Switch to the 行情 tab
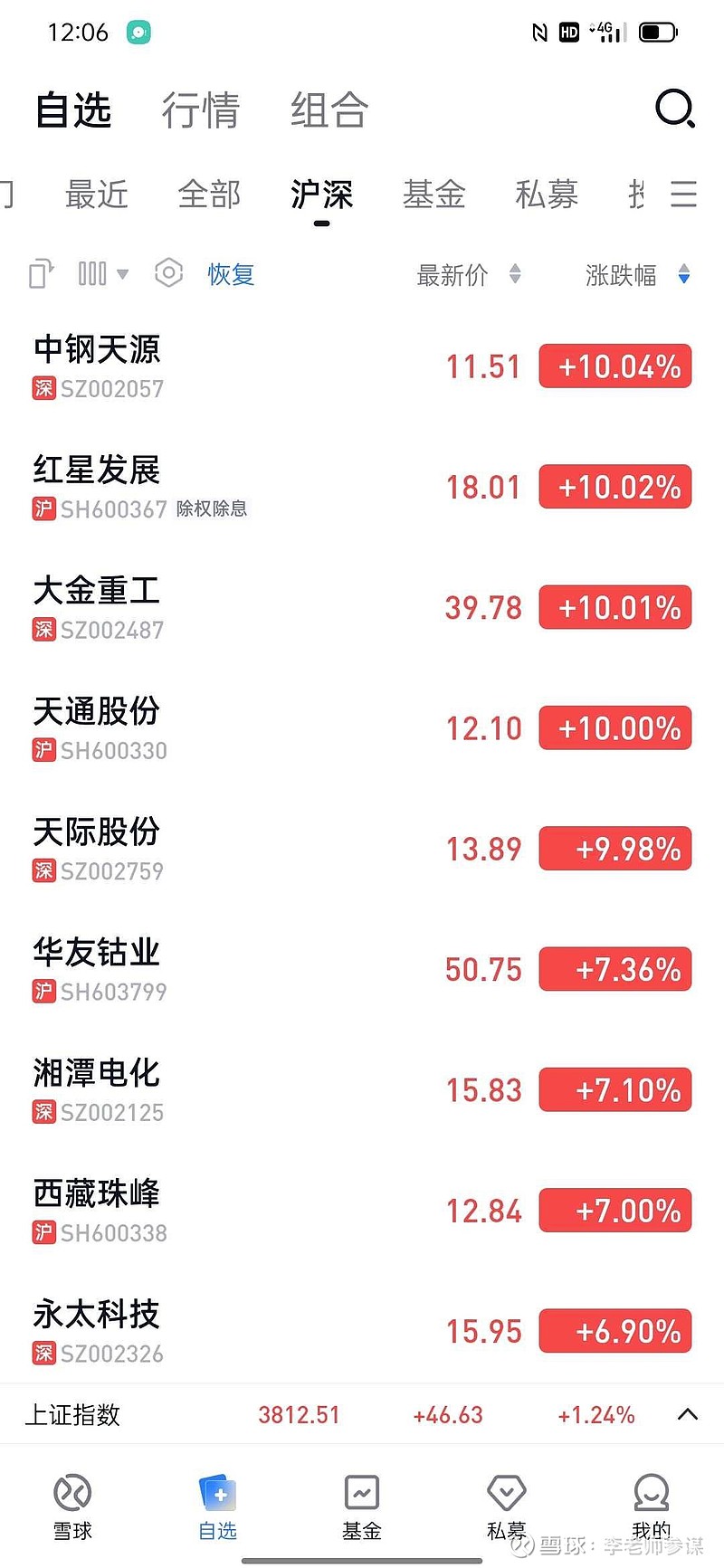 (201, 109)
